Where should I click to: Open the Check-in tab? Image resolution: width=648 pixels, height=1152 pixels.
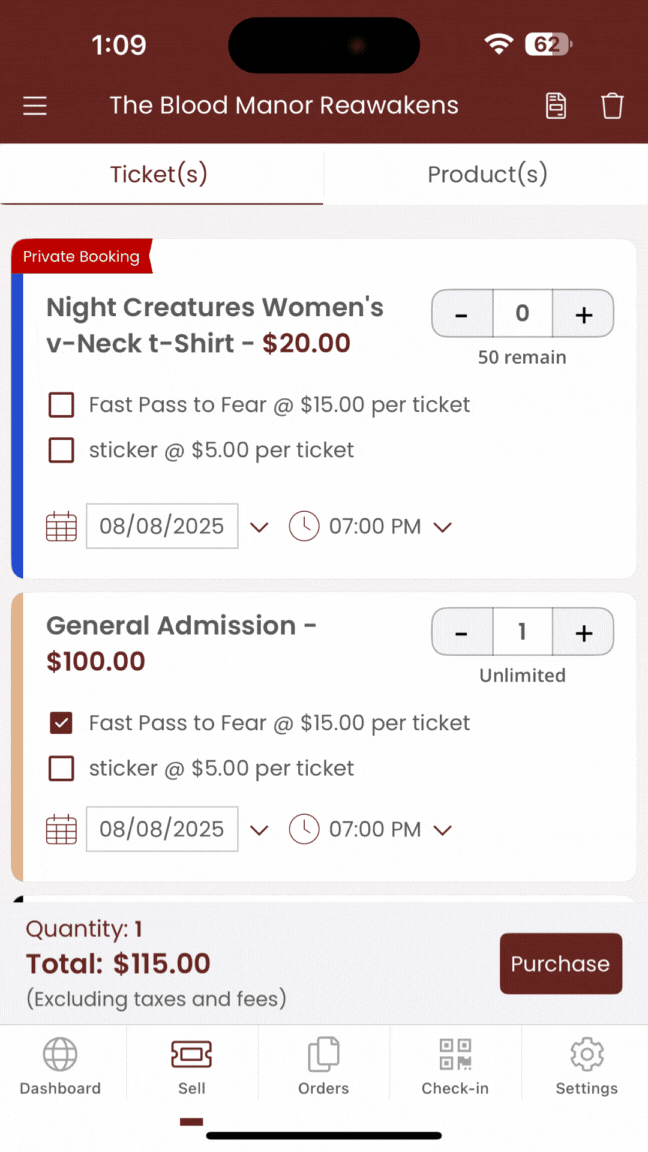[x=455, y=1066]
